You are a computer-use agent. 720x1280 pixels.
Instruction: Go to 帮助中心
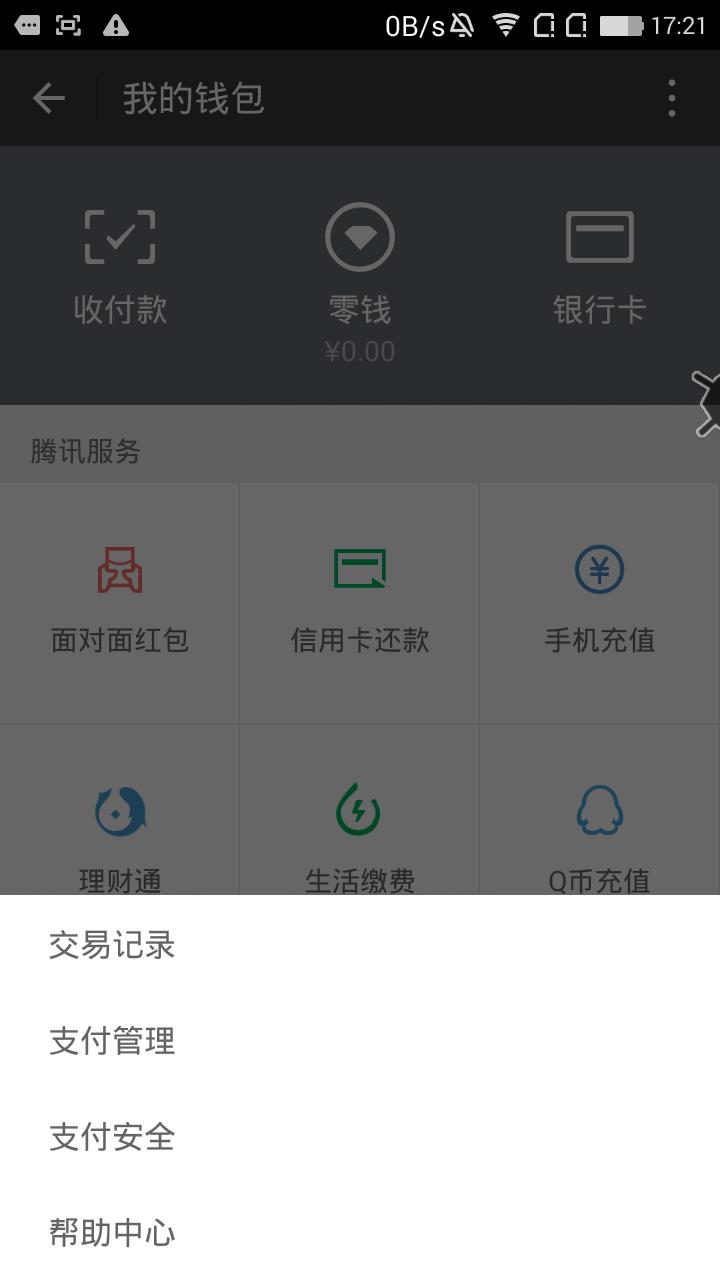coord(112,1232)
